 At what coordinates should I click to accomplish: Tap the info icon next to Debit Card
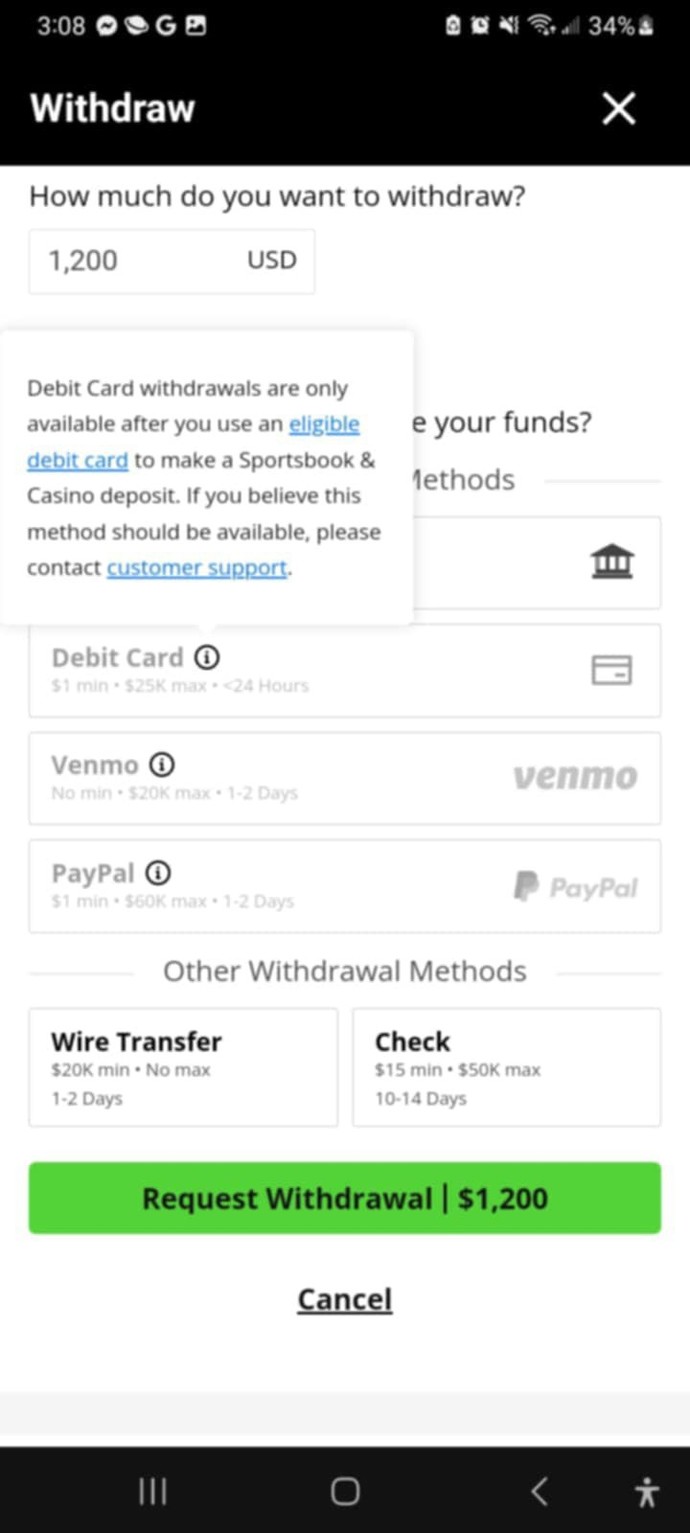click(x=207, y=657)
